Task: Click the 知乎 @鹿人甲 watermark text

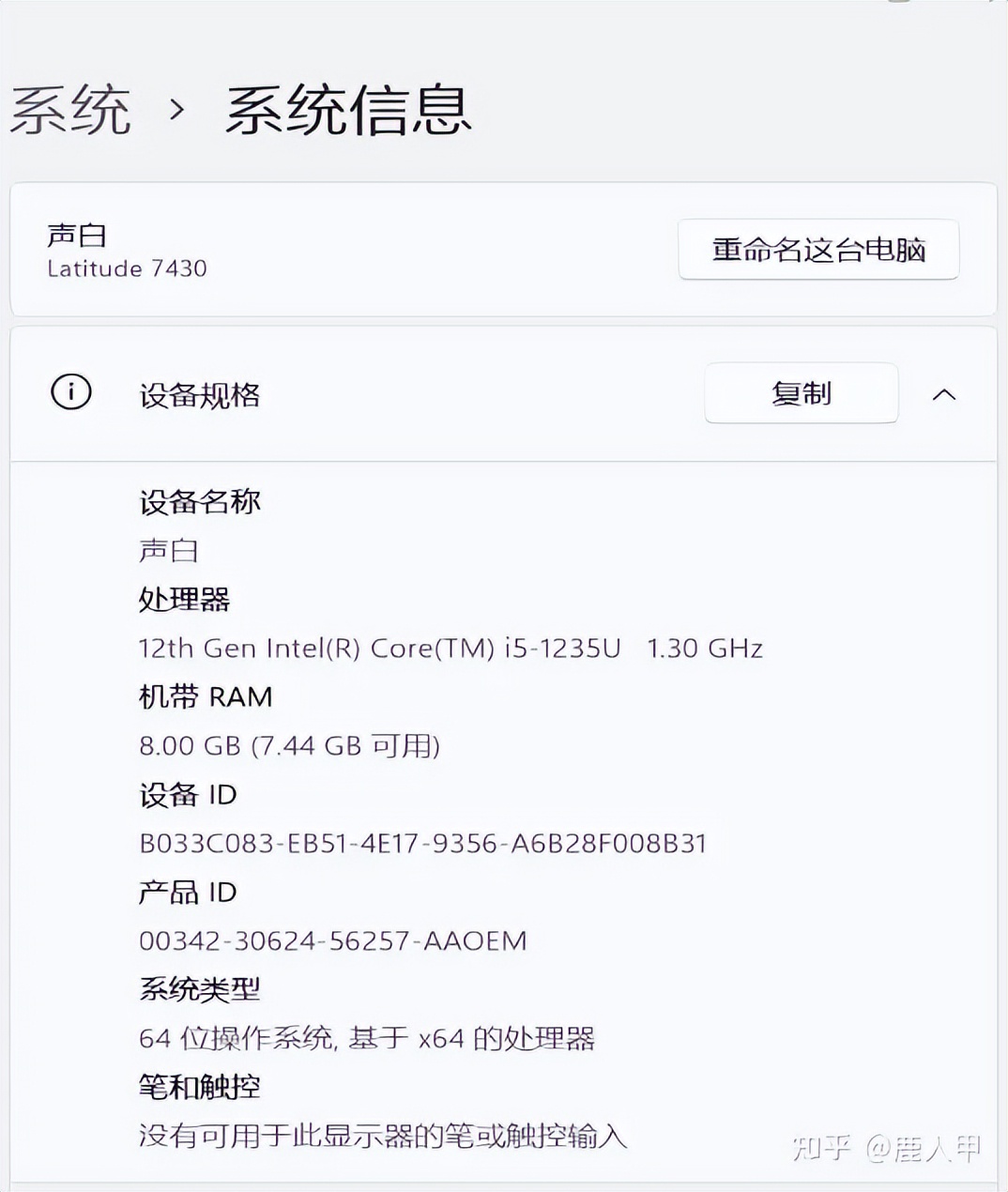Action: pos(886,1148)
